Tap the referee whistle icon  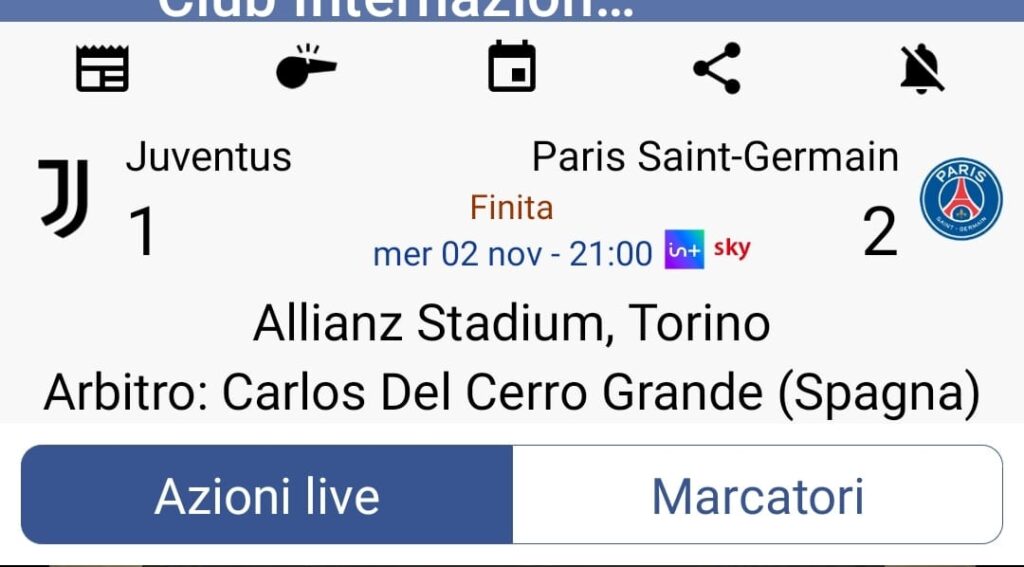306,68
